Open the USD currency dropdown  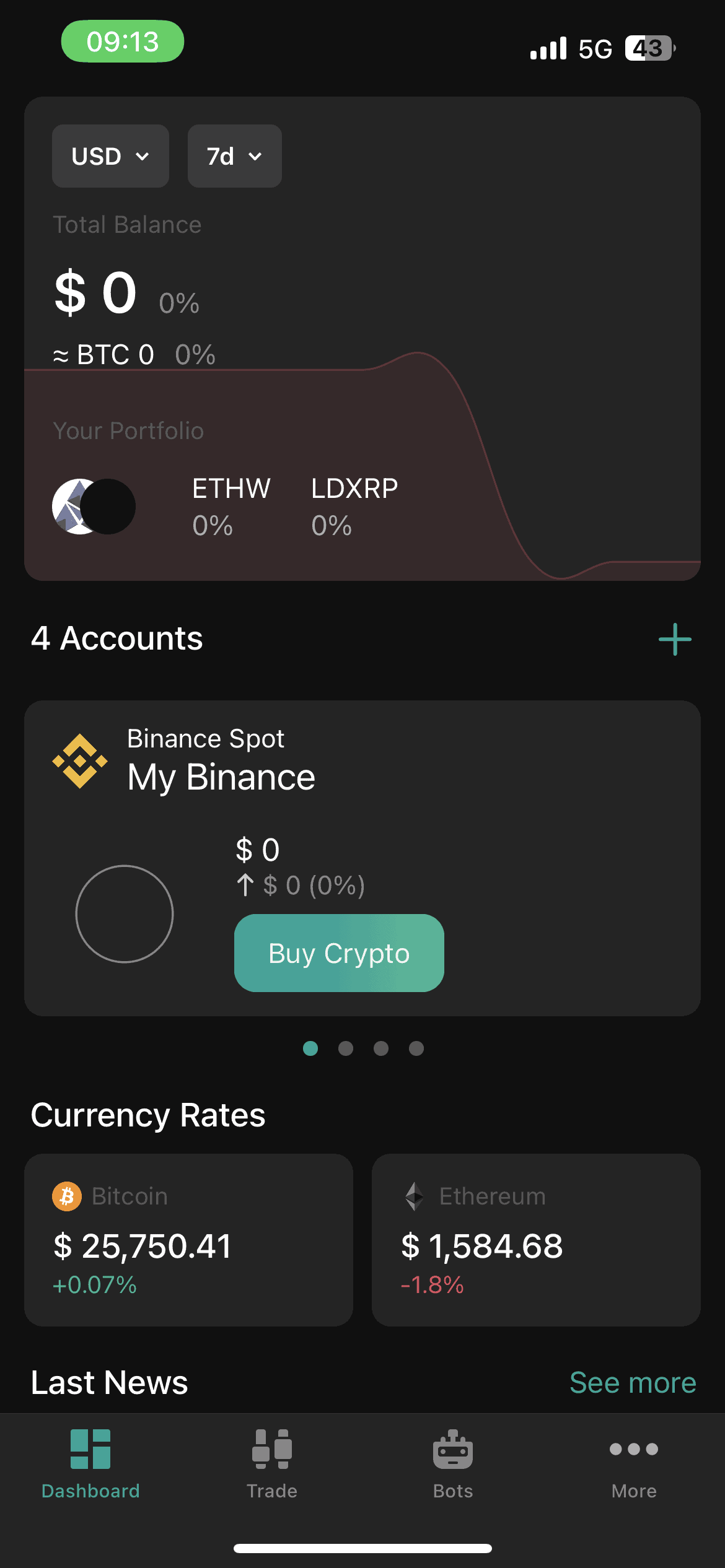110,156
